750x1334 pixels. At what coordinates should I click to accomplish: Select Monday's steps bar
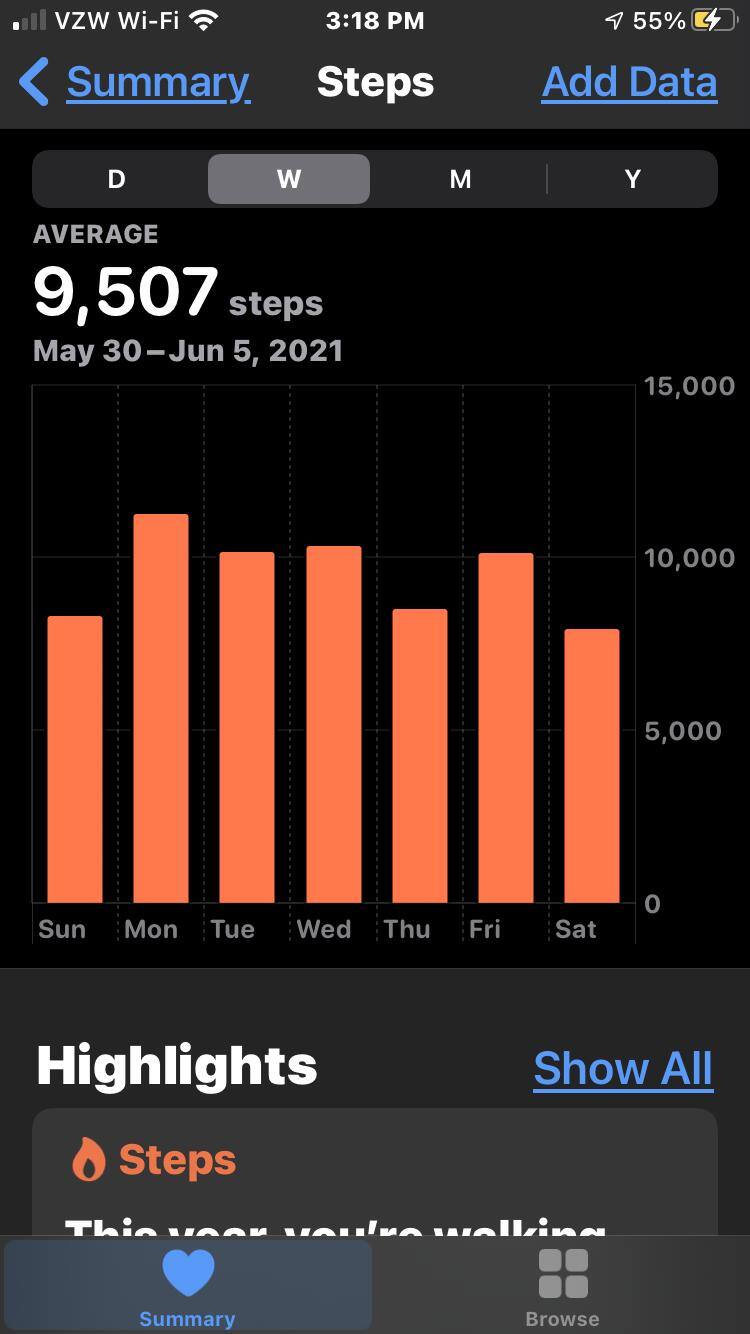point(161,708)
